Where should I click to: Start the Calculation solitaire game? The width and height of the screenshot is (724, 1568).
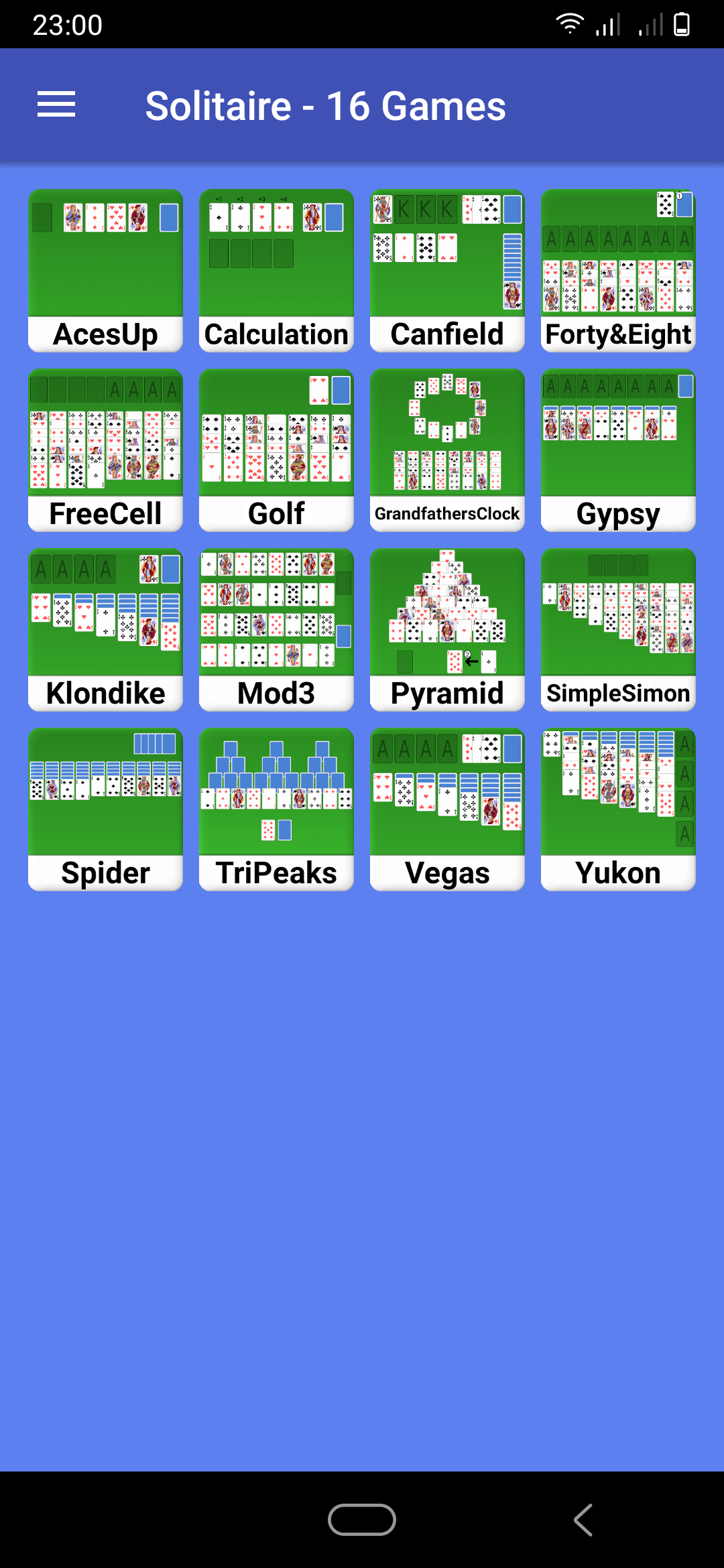tap(276, 270)
